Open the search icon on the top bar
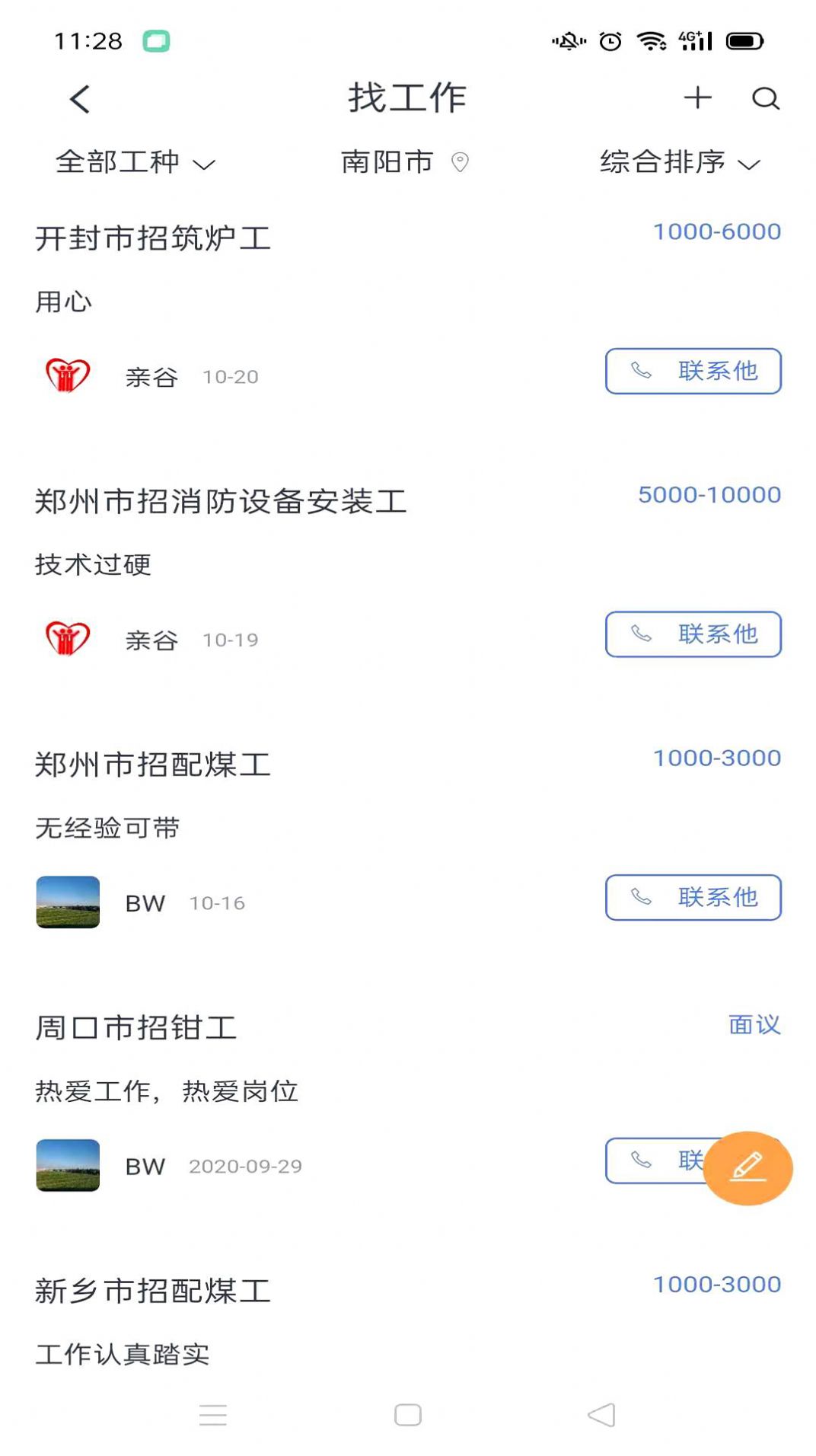The image size is (816, 1456). click(x=763, y=99)
